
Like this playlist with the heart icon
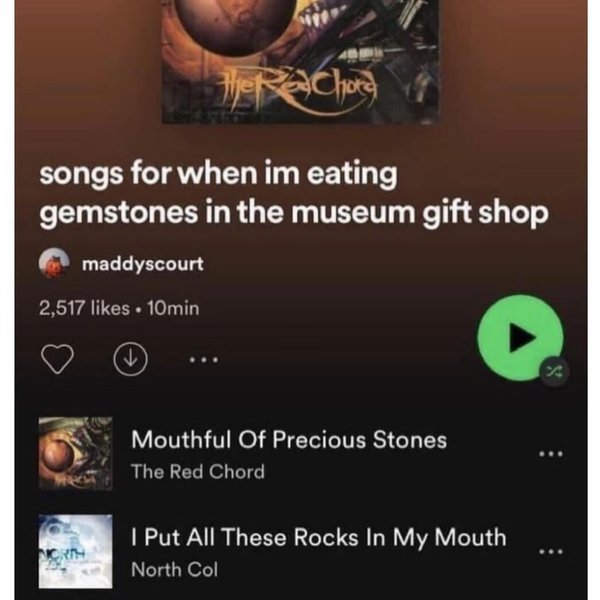pos(59,357)
